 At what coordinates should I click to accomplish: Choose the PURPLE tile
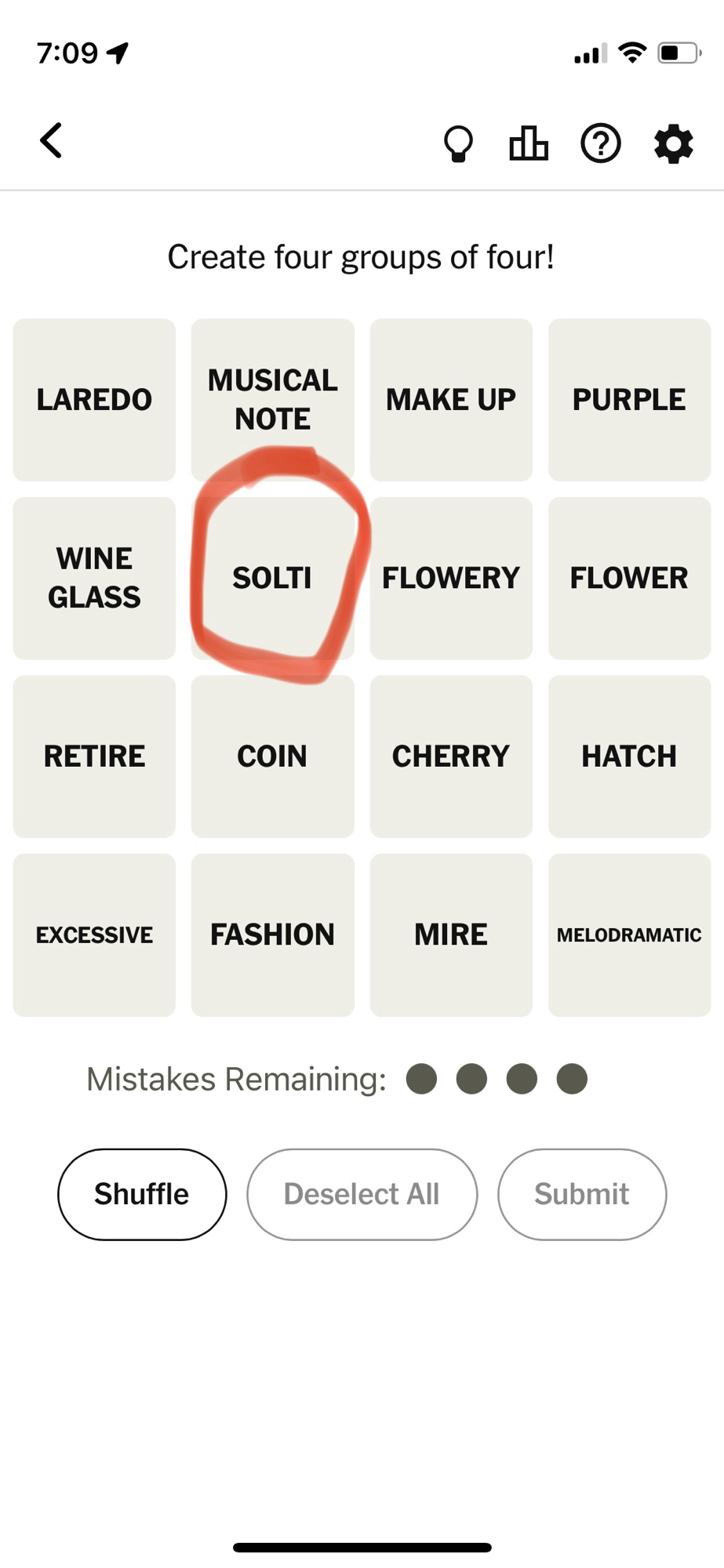[629, 400]
